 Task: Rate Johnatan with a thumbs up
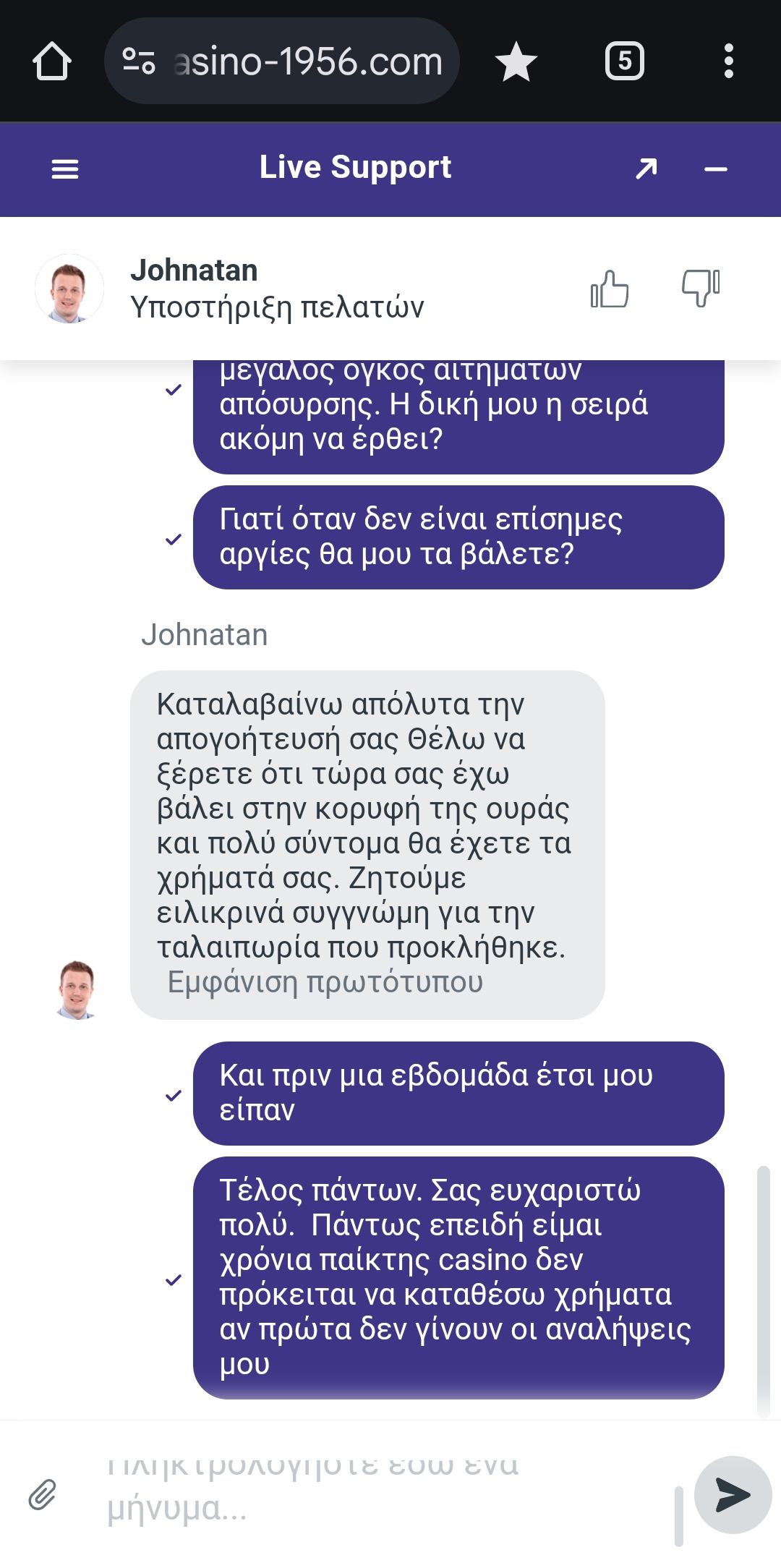[610, 289]
